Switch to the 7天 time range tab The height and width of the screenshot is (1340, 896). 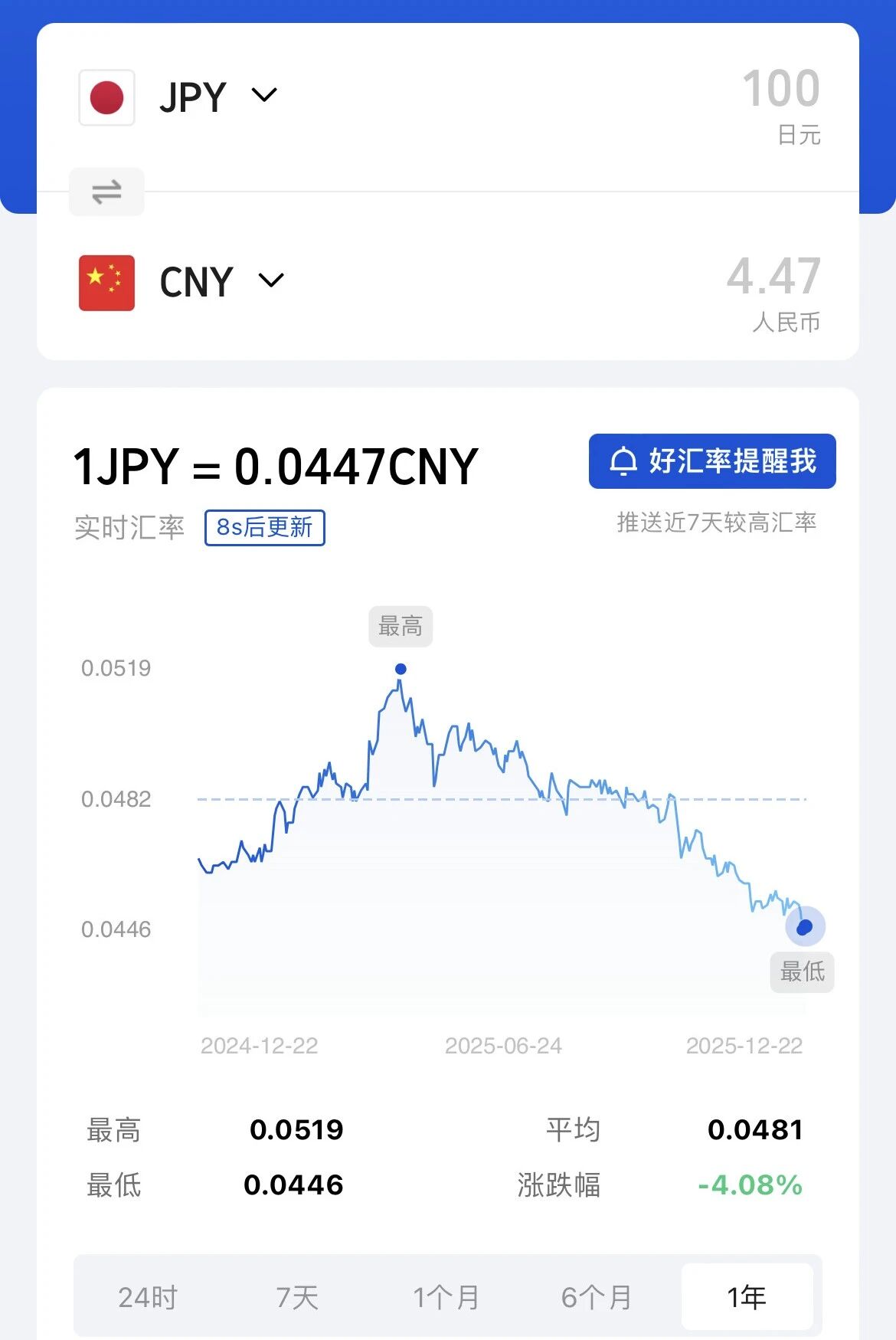click(x=299, y=1297)
